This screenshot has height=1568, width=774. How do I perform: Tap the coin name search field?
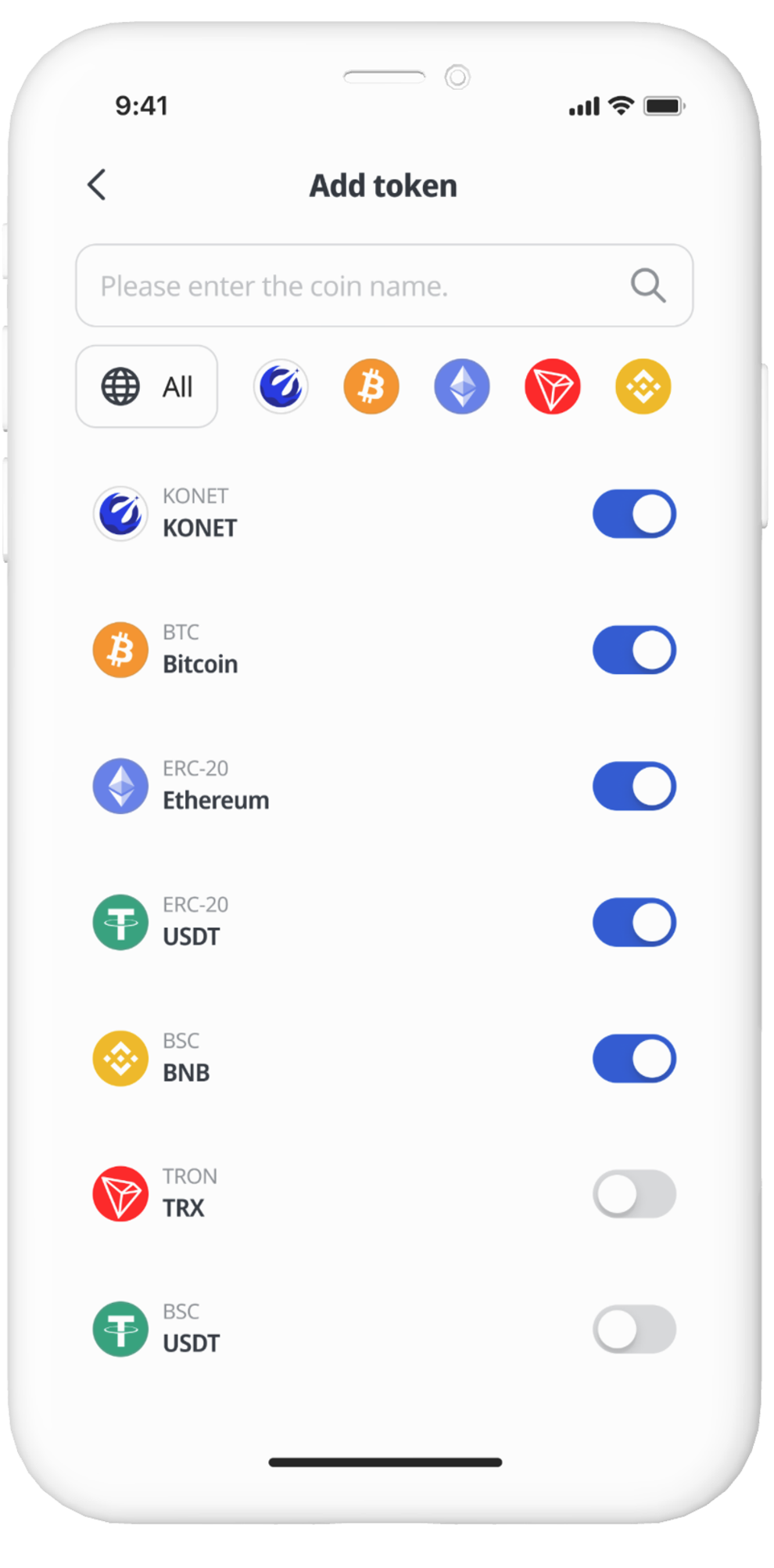[352, 286]
